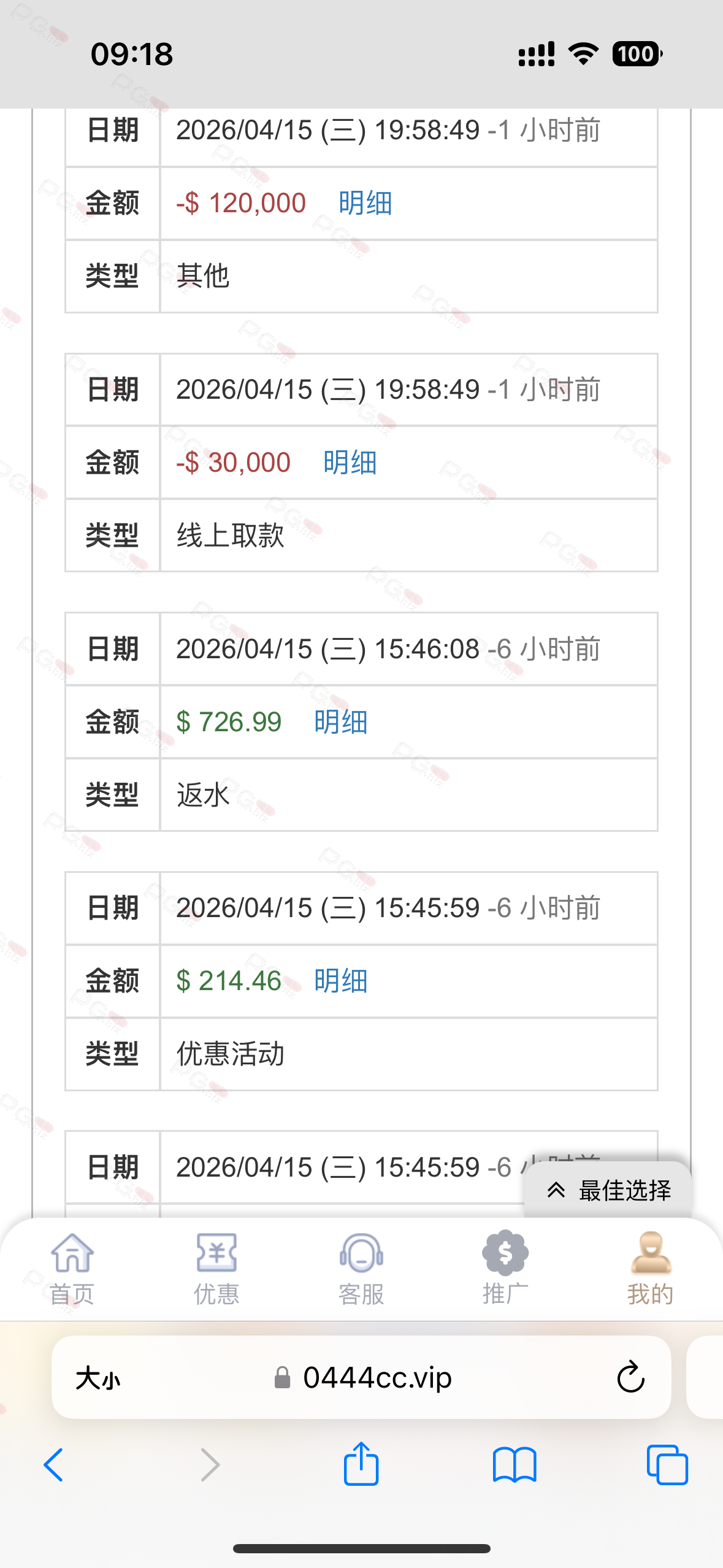
Task: Tap the 0444cc.vip address bar
Action: 377,1378
